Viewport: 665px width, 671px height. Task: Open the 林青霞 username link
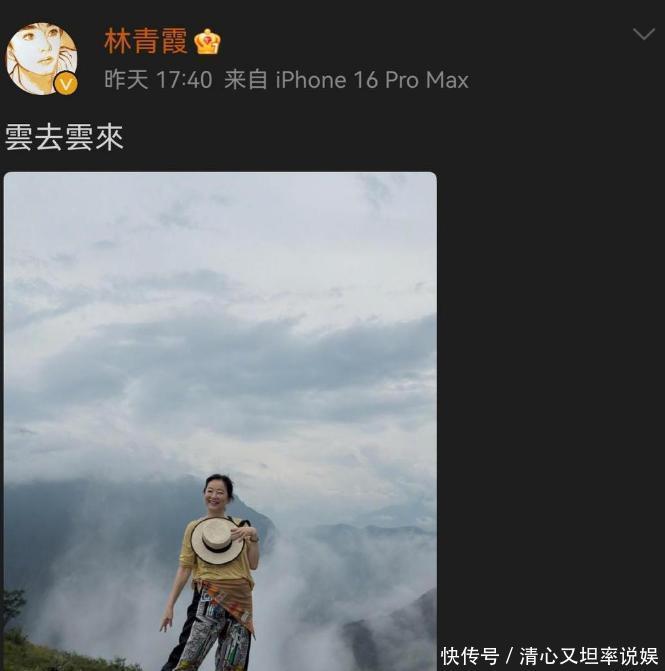[x=145, y=41]
